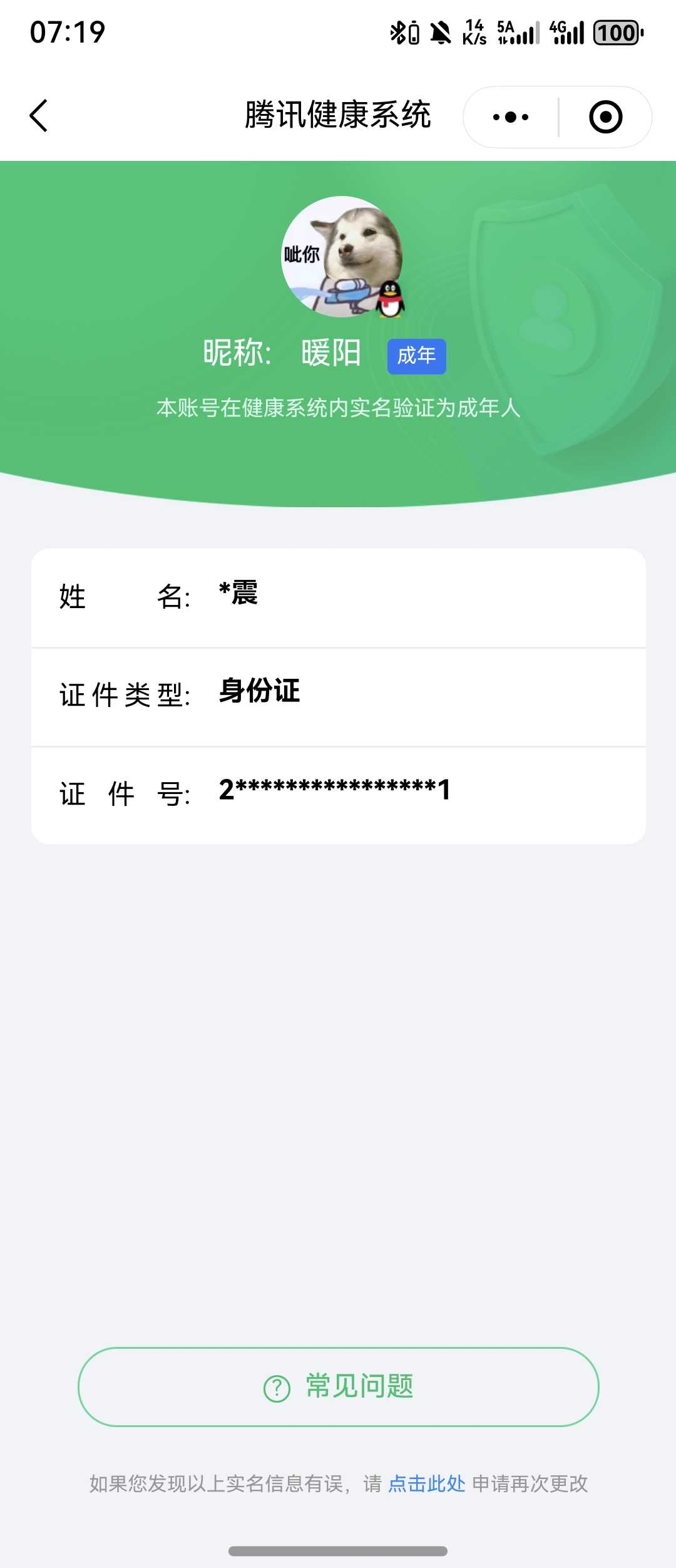Go back from 腾讯健康系统 page

tap(39, 116)
